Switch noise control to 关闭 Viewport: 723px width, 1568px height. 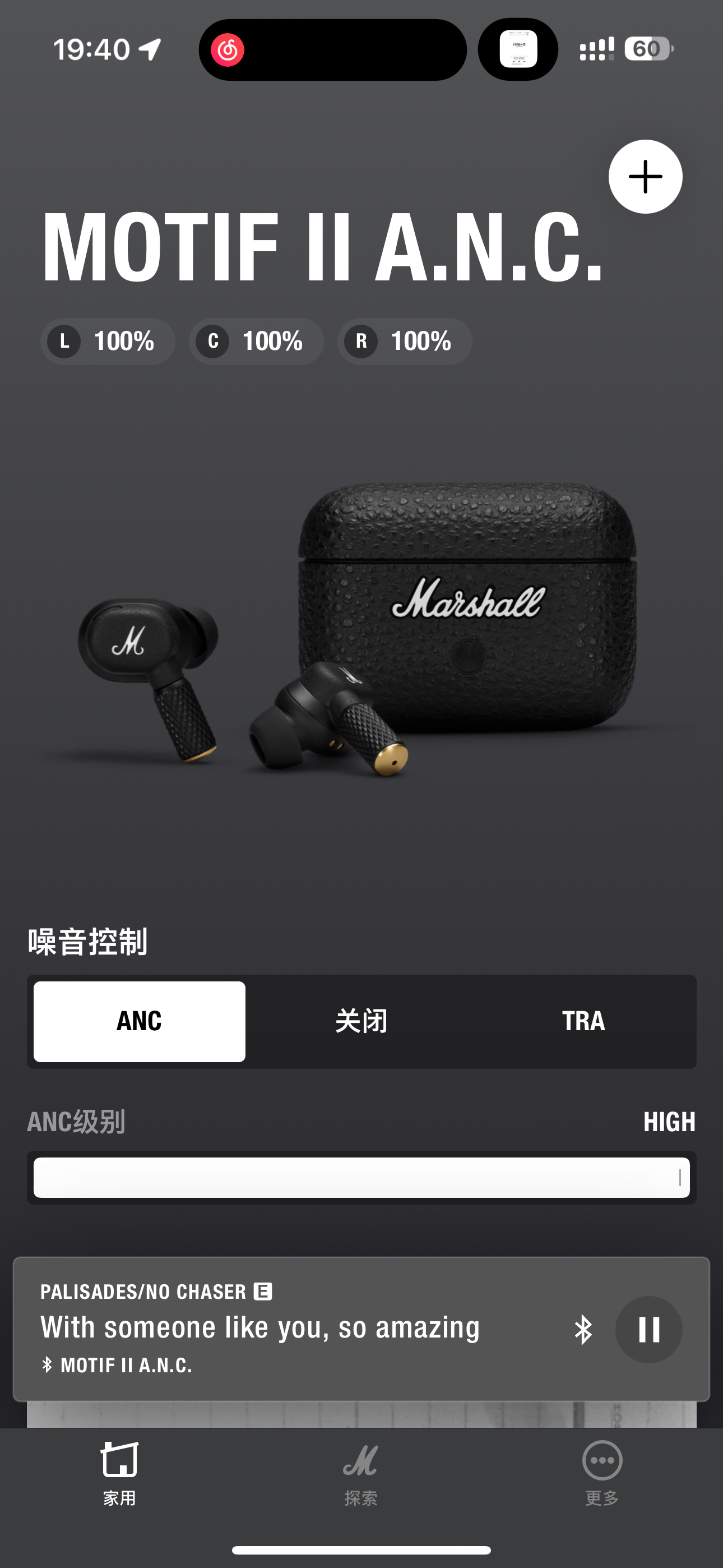(361, 1021)
